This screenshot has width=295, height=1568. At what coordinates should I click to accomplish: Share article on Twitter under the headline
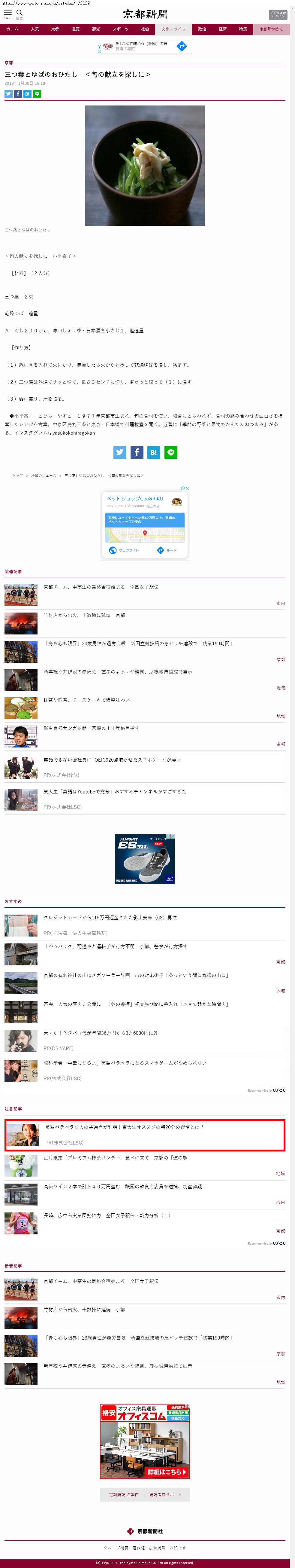pyautogui.click(x=8, y=94)
